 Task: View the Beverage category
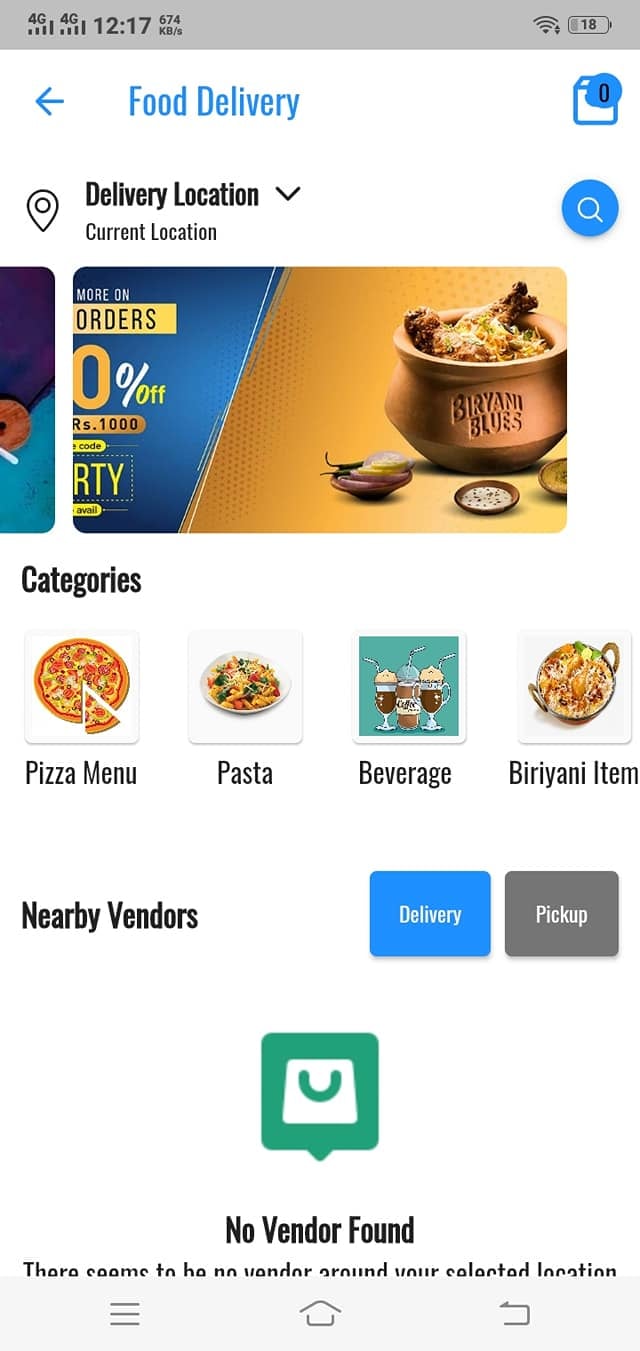409,687
